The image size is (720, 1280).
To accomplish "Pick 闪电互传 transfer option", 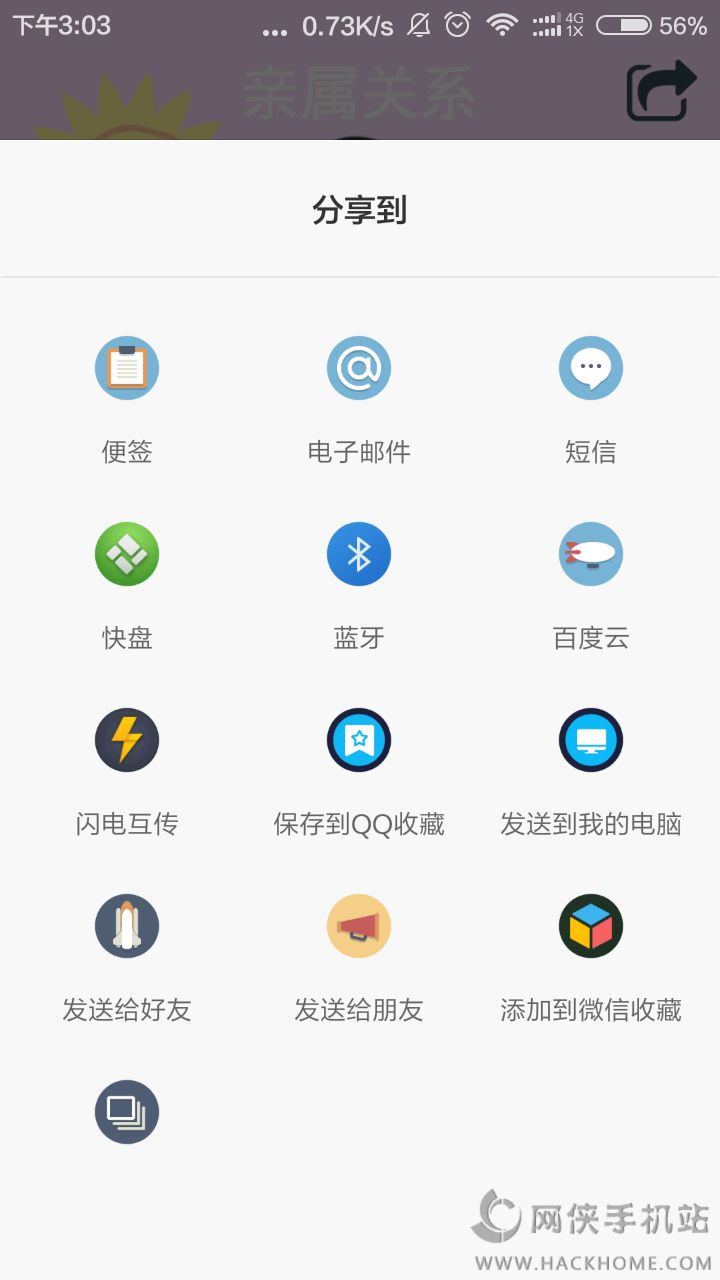I will [127, 740].
